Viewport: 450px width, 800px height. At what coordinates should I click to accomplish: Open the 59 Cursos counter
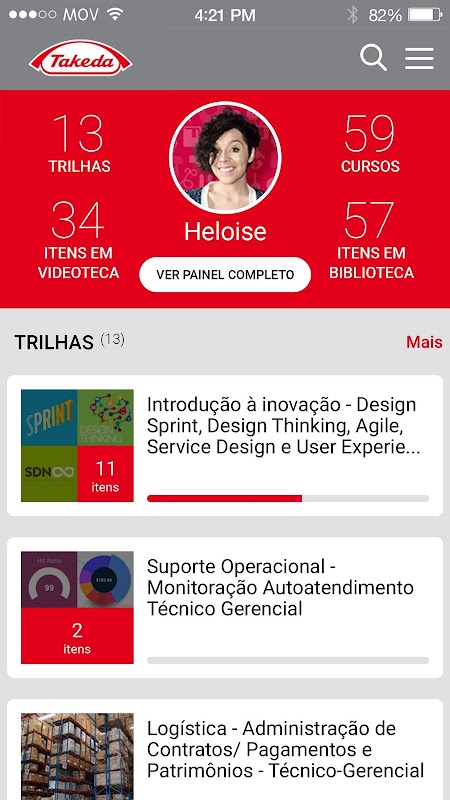coord(370,144)
